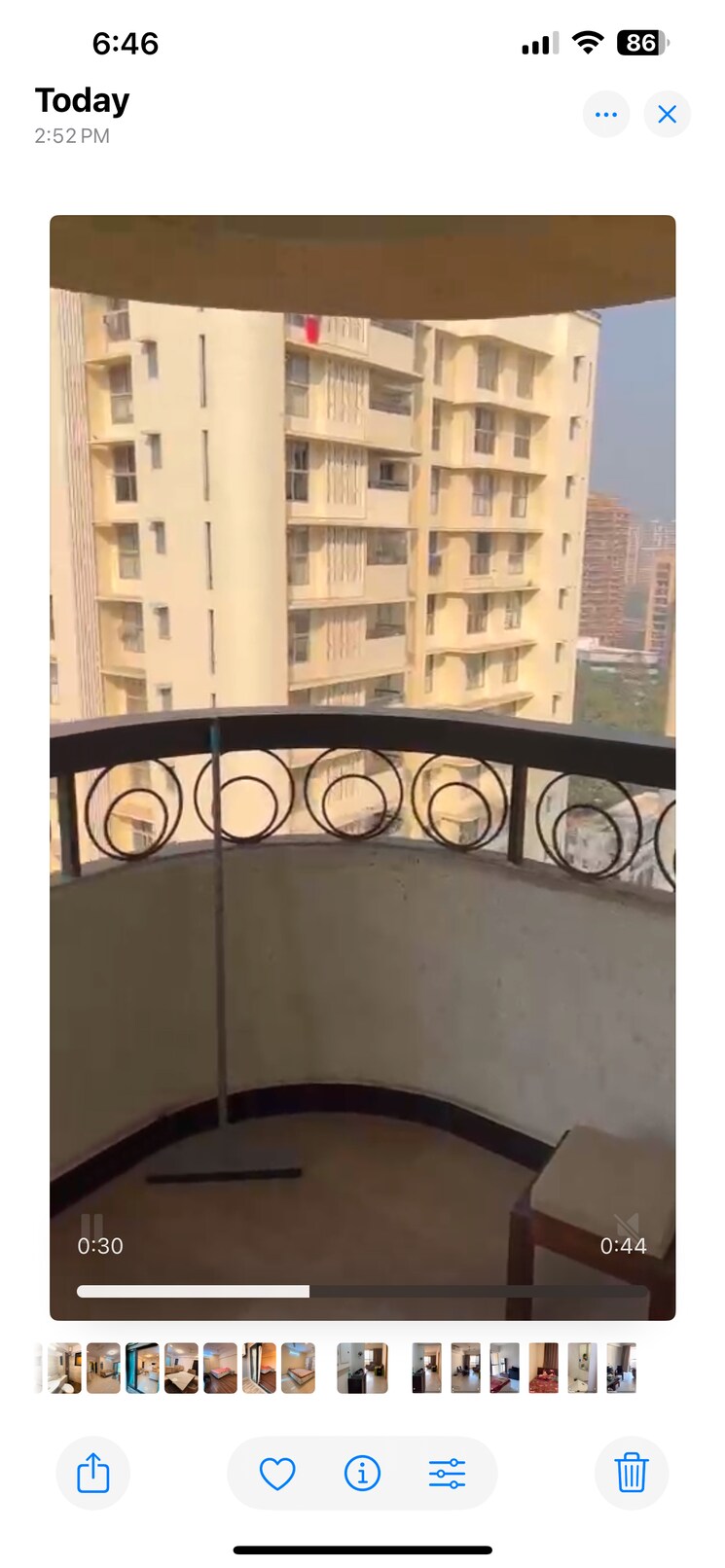725x1568 pixels.
Task: Open the editing adjustments tool
Action: (x=446, y=1473)
